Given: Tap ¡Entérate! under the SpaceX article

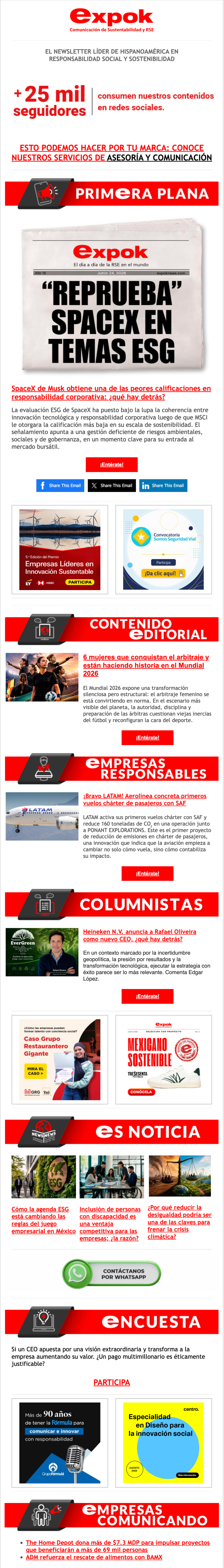Looking at the screenshot, I should click(111, 464).
